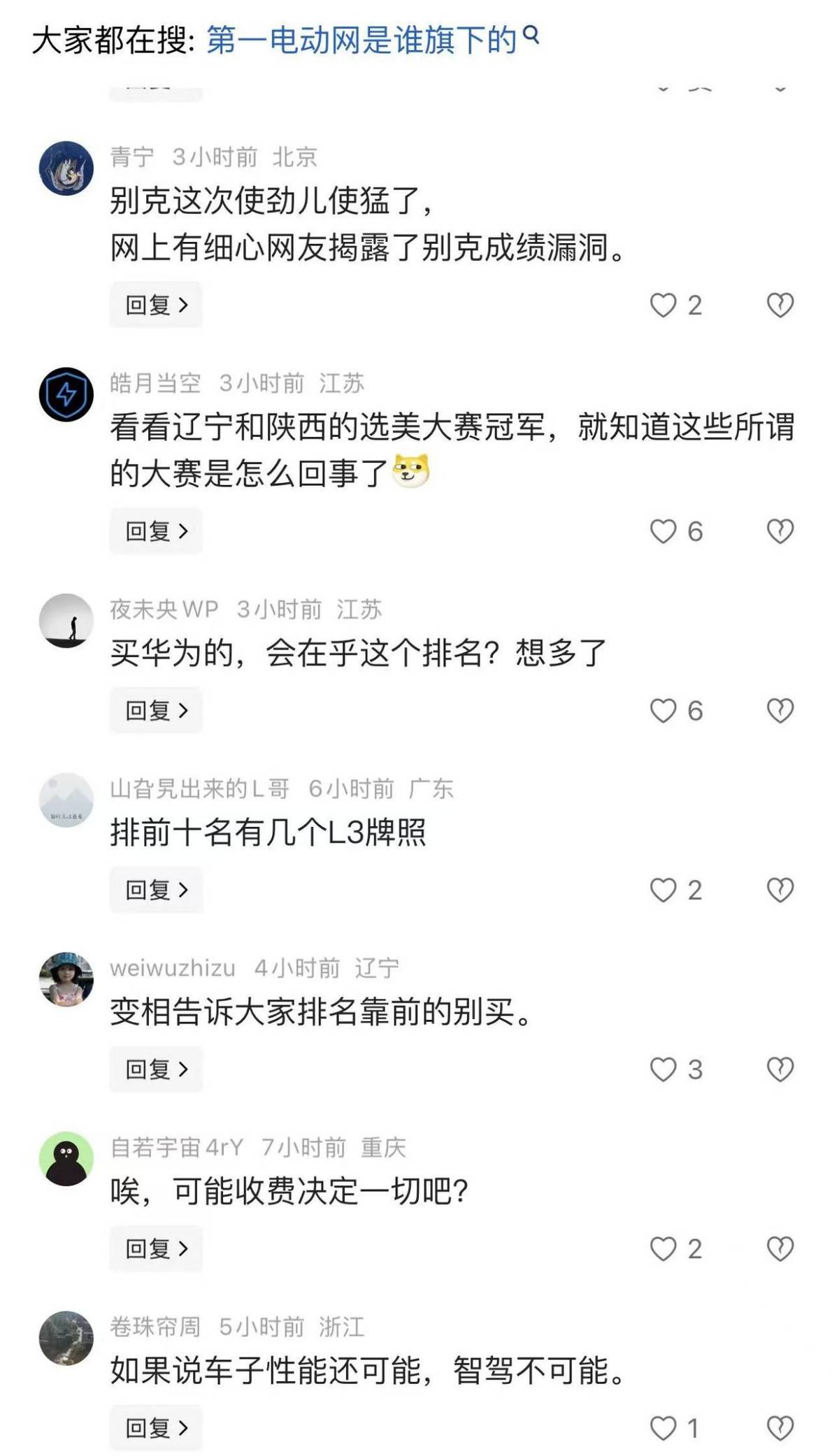Open the trending search 第一电动网是谁旗下的

(362, 39)
